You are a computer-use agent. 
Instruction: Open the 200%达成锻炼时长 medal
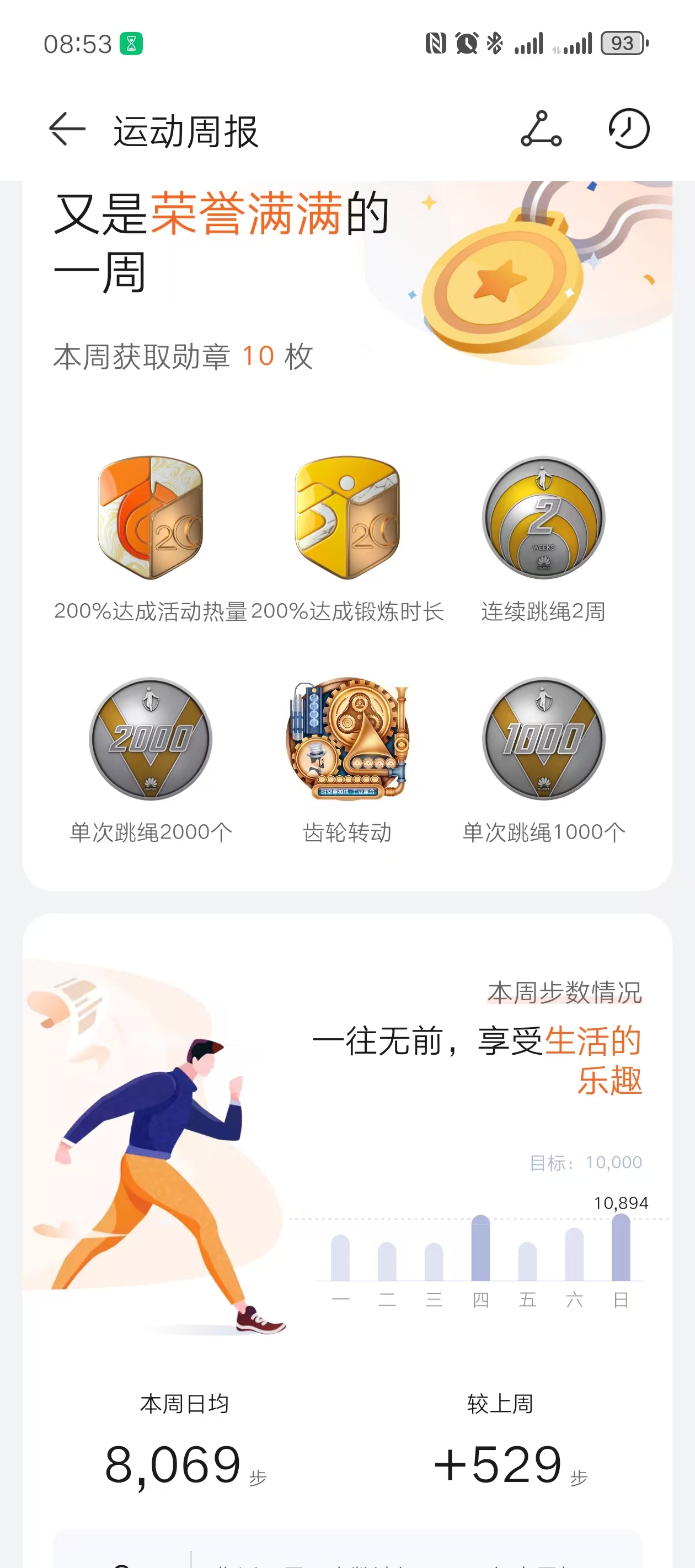pos(347,518)
